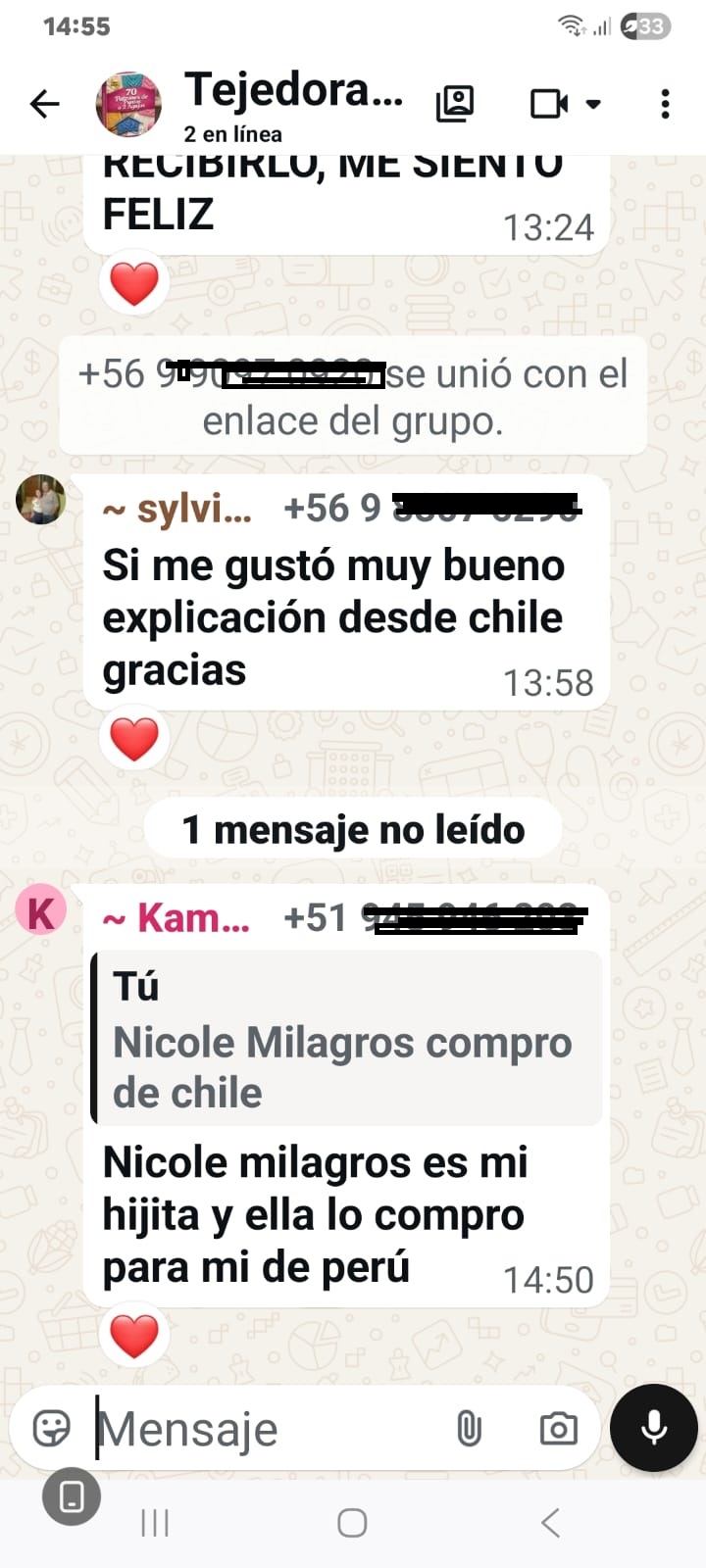Image resolution: width=706 pixels, height=1568 pixels.
Task: Open recent apps in navigation bar
Action: [155, 1522]
